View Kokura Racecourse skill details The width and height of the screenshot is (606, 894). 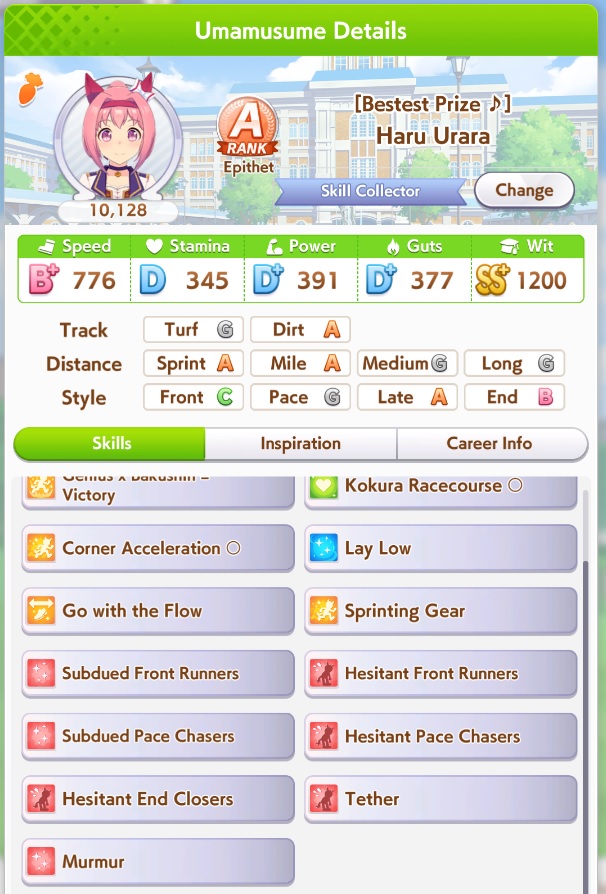coord(440,489)
